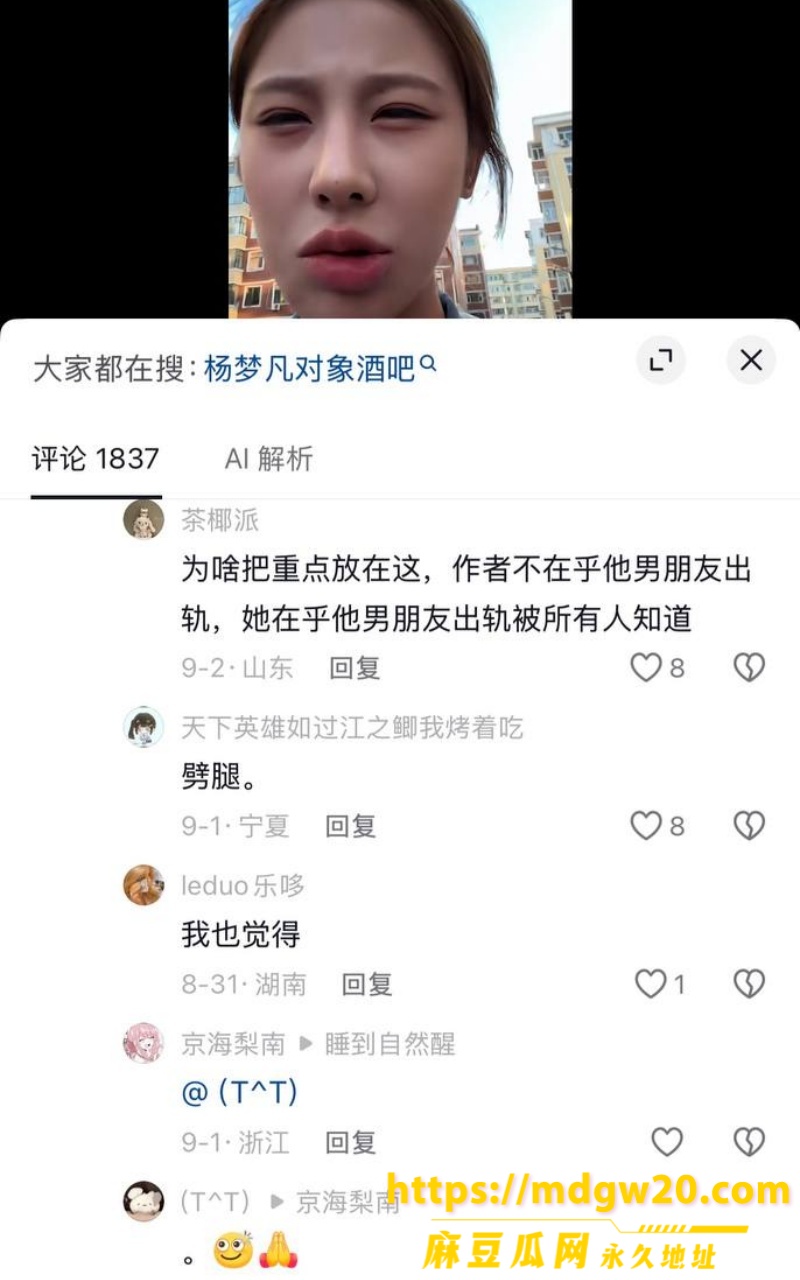Select the 评论 1837 tab
The width and height of the screenshot is (800, 1280).
point(96,459)
